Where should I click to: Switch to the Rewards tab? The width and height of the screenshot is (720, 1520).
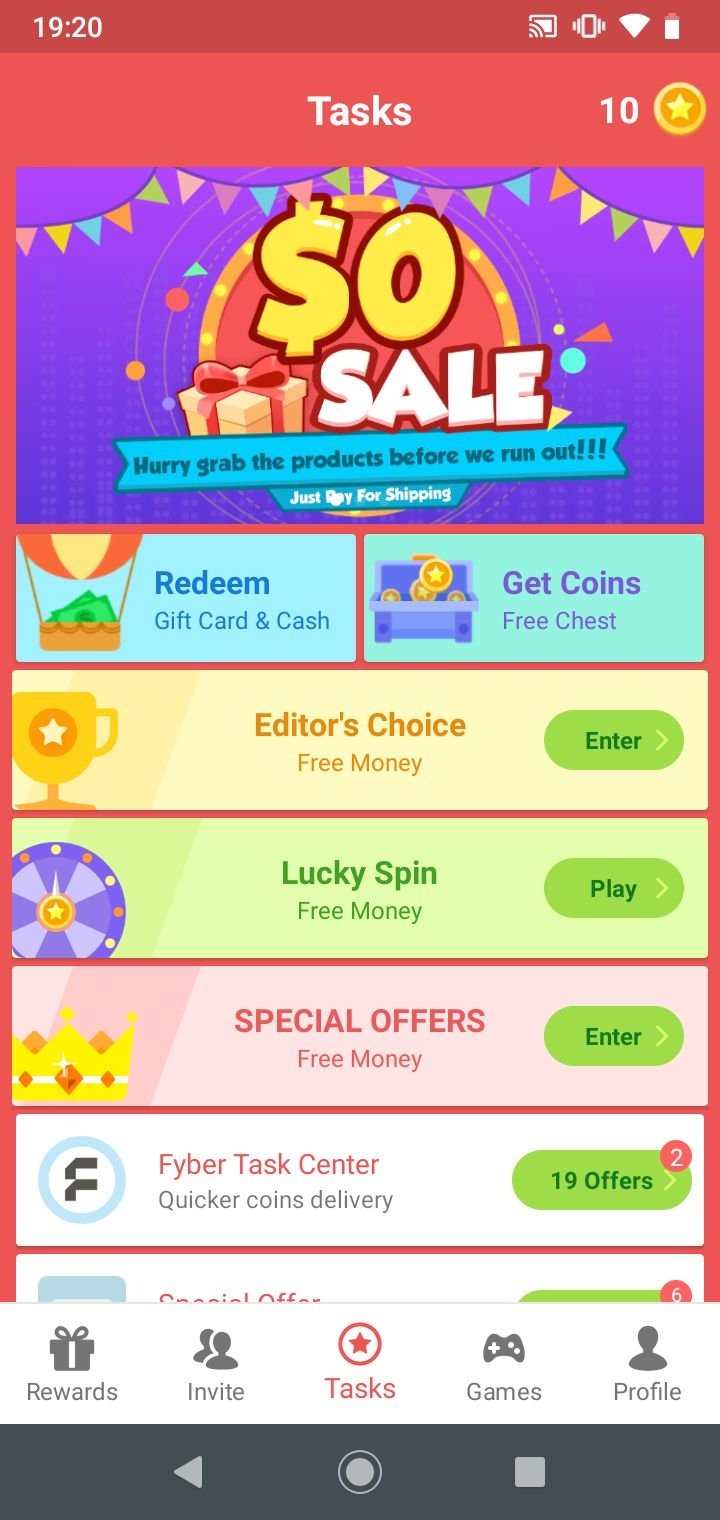pos(72,1364)
